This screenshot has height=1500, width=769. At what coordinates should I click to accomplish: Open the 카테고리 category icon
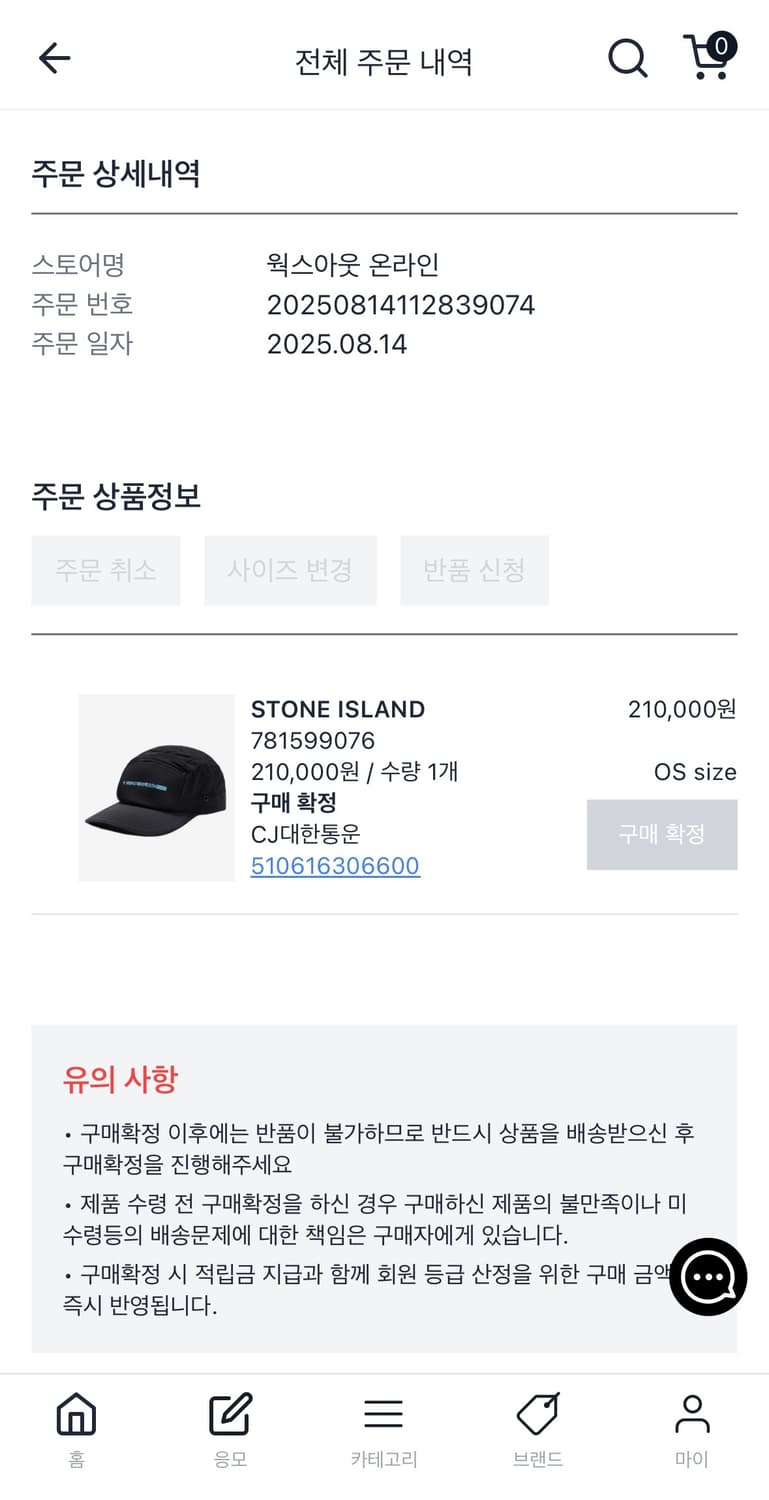pyautogui.click(x=383, y=1414)
